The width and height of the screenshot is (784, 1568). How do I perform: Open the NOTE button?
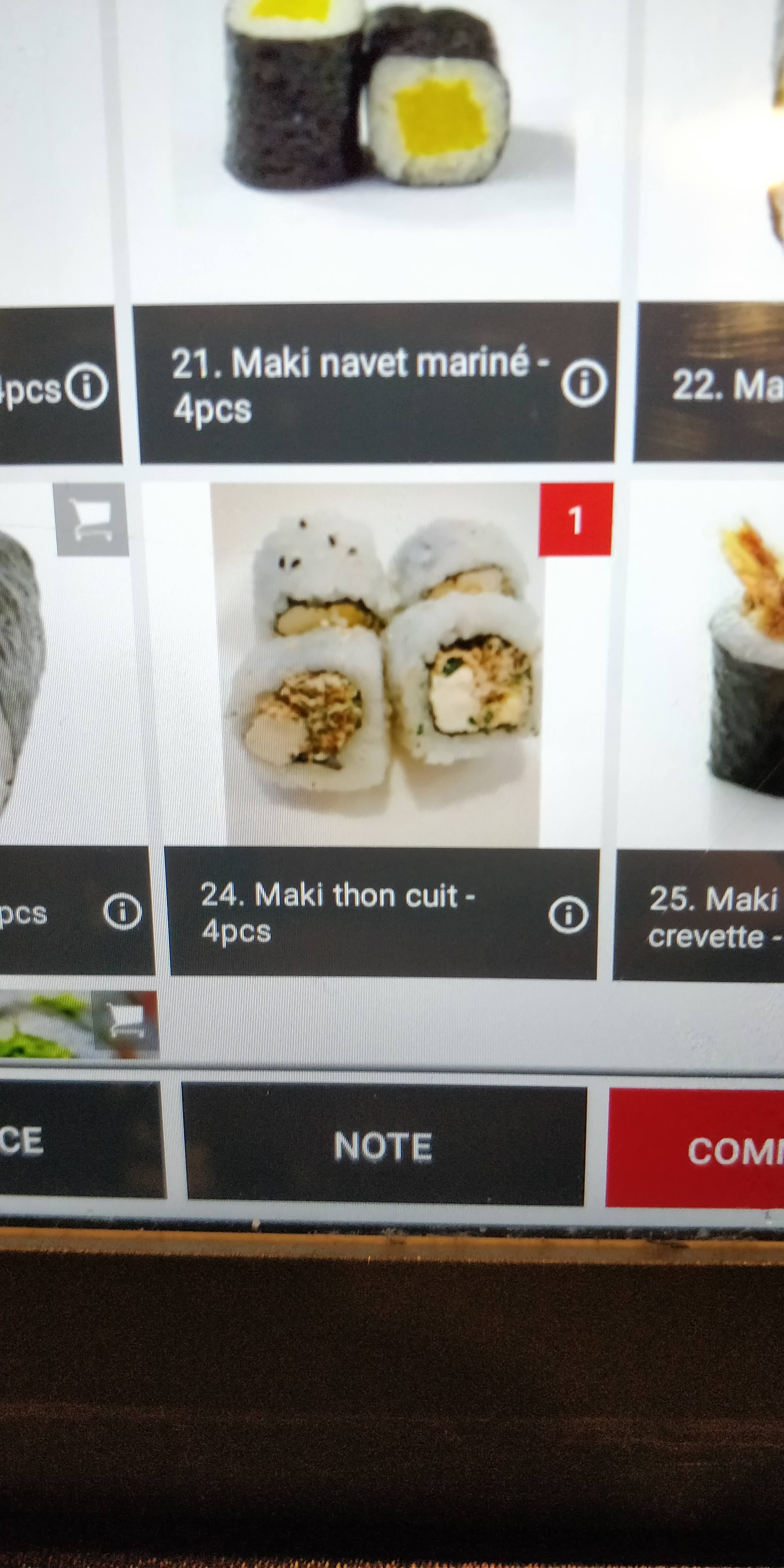(x=383, y=1146)
